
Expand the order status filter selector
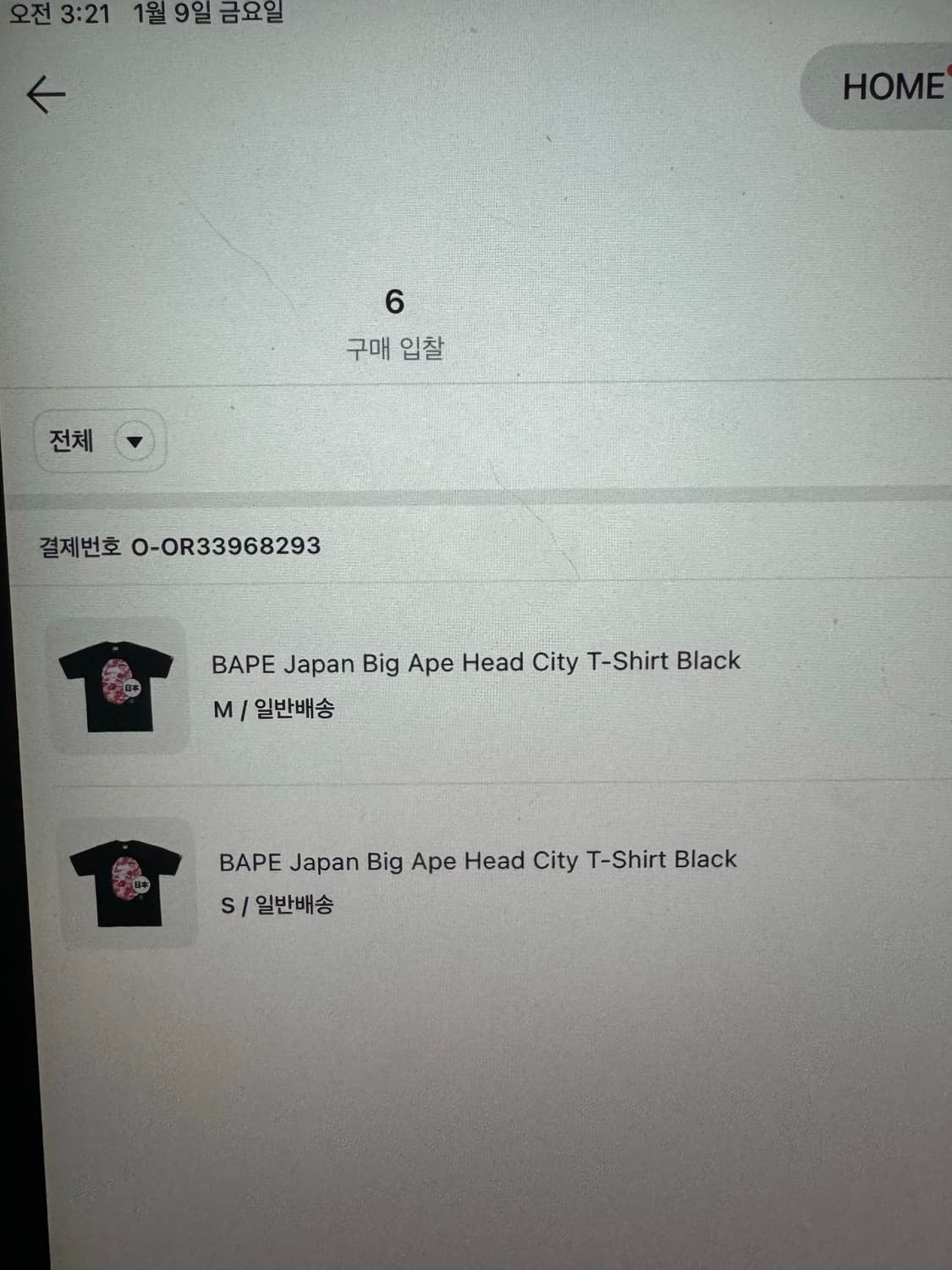point(99,440)
